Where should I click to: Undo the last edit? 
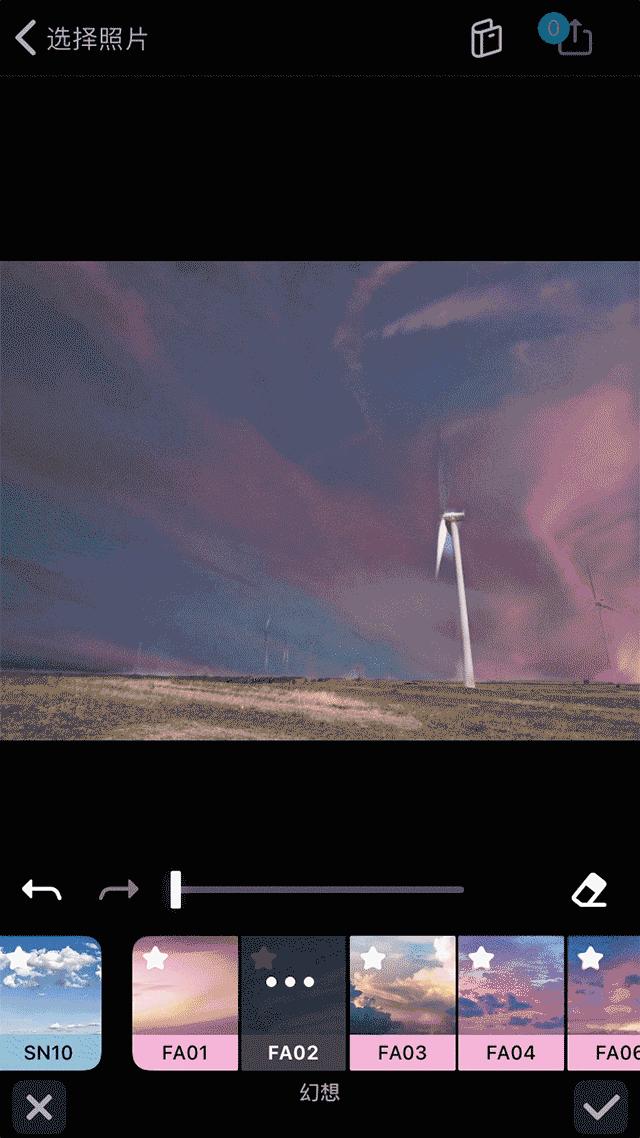tap(42, 889)
